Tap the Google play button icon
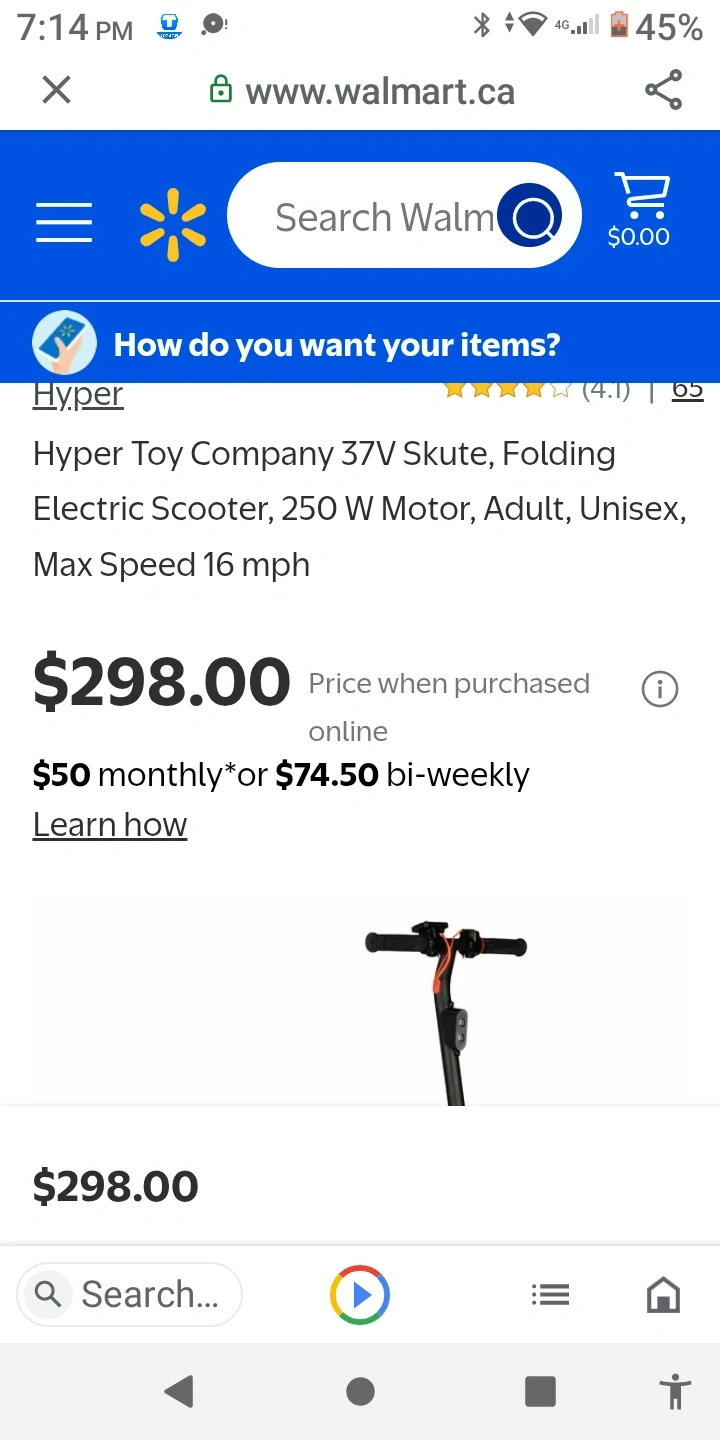Image resolution: width=720 pixels, height=1440 pixels. point(360,1295)
